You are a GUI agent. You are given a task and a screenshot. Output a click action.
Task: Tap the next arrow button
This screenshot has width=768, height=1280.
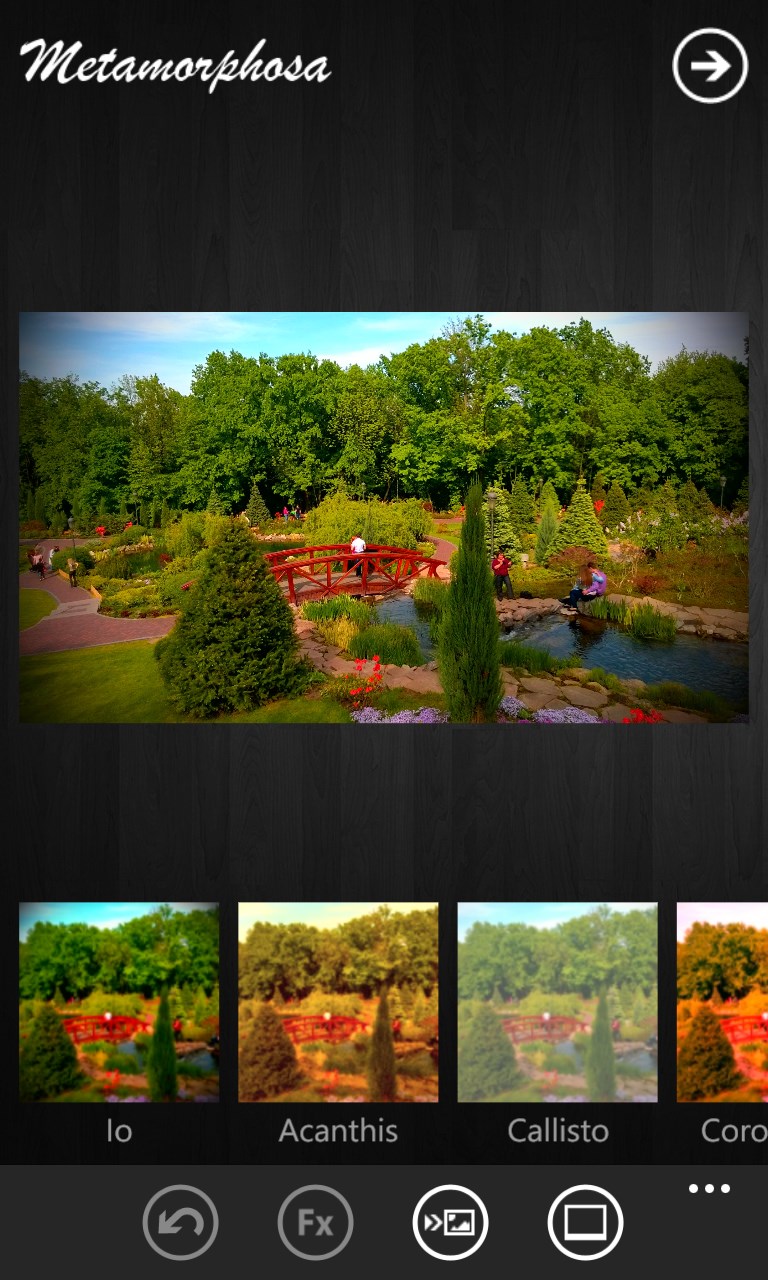[710, 66]
